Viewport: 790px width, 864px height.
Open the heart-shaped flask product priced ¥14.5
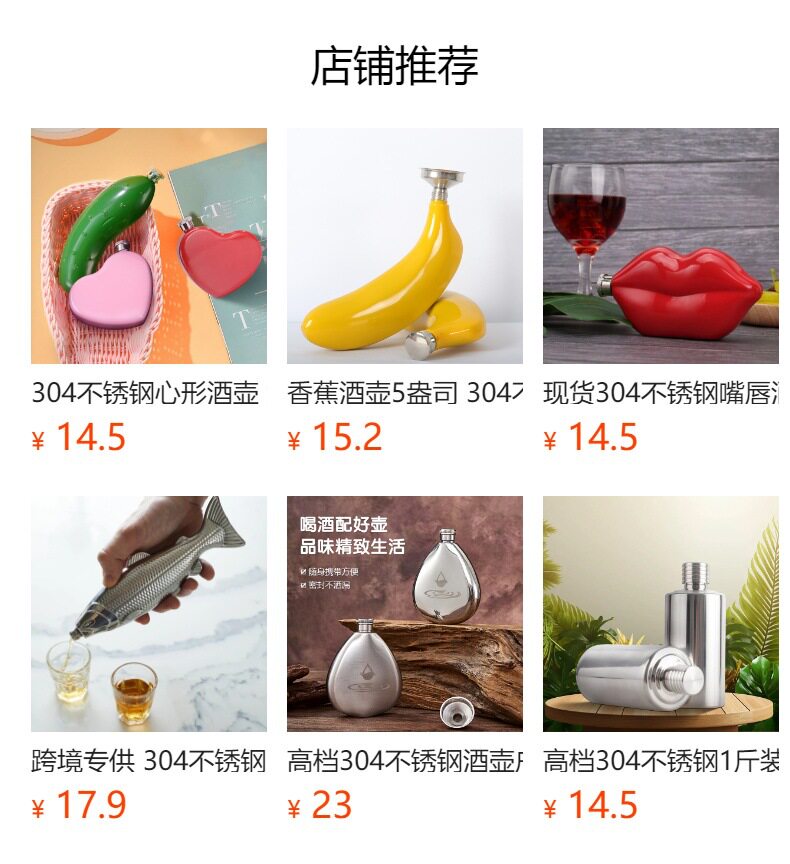tap(149, 246)
